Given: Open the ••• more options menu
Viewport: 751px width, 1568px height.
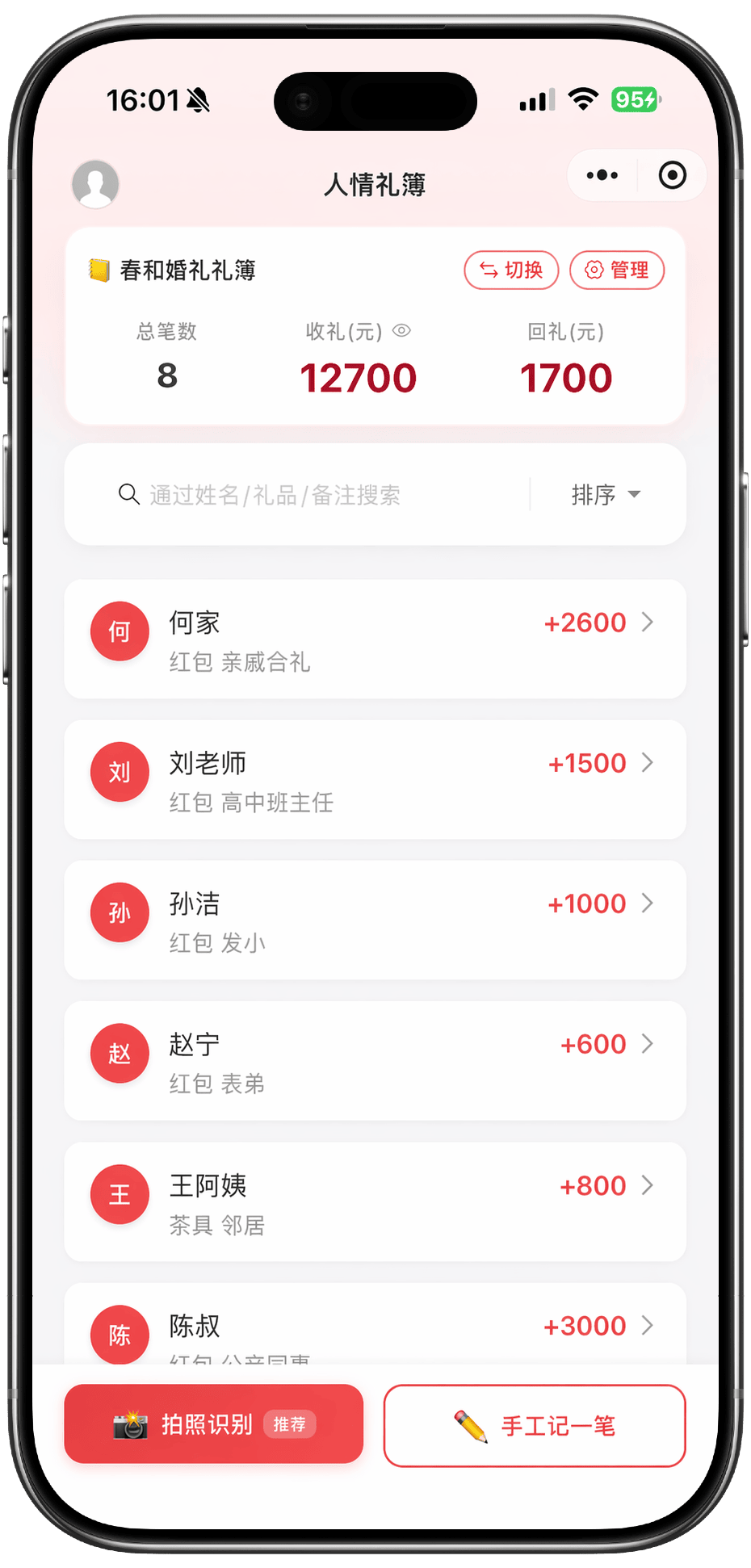Looking at the screenshot, I should coord(600,175).
